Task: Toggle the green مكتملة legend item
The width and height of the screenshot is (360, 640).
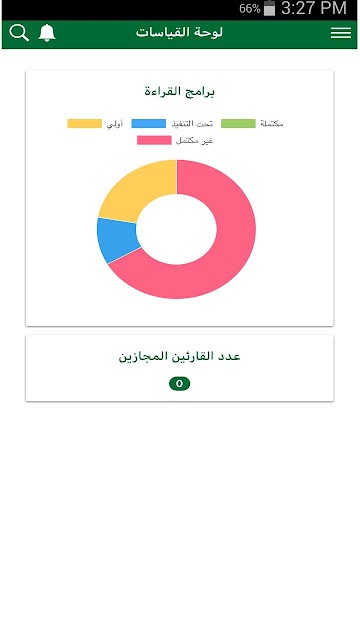Action: coord(252,124)
